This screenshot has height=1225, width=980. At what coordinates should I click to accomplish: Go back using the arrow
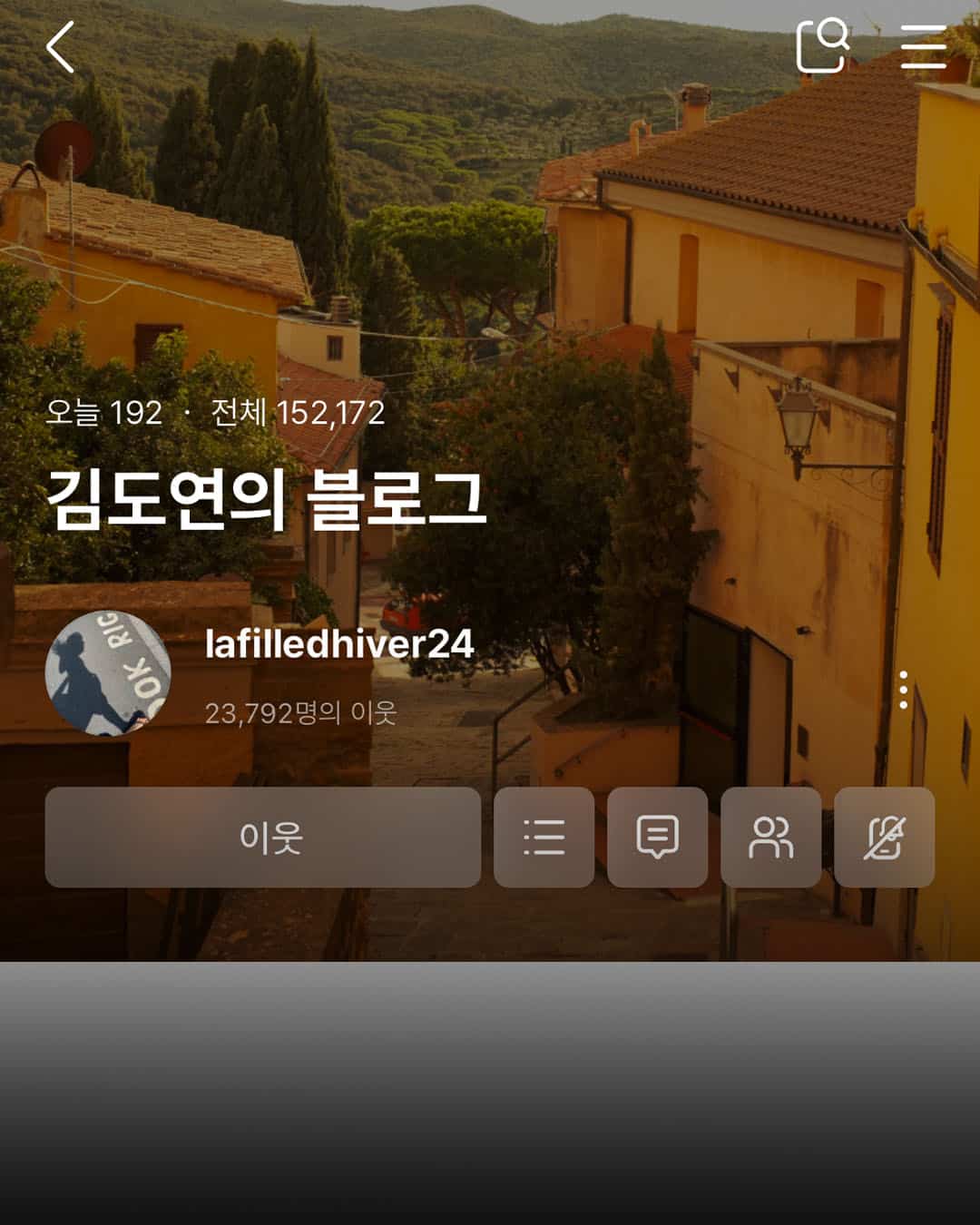coord(61,47)
